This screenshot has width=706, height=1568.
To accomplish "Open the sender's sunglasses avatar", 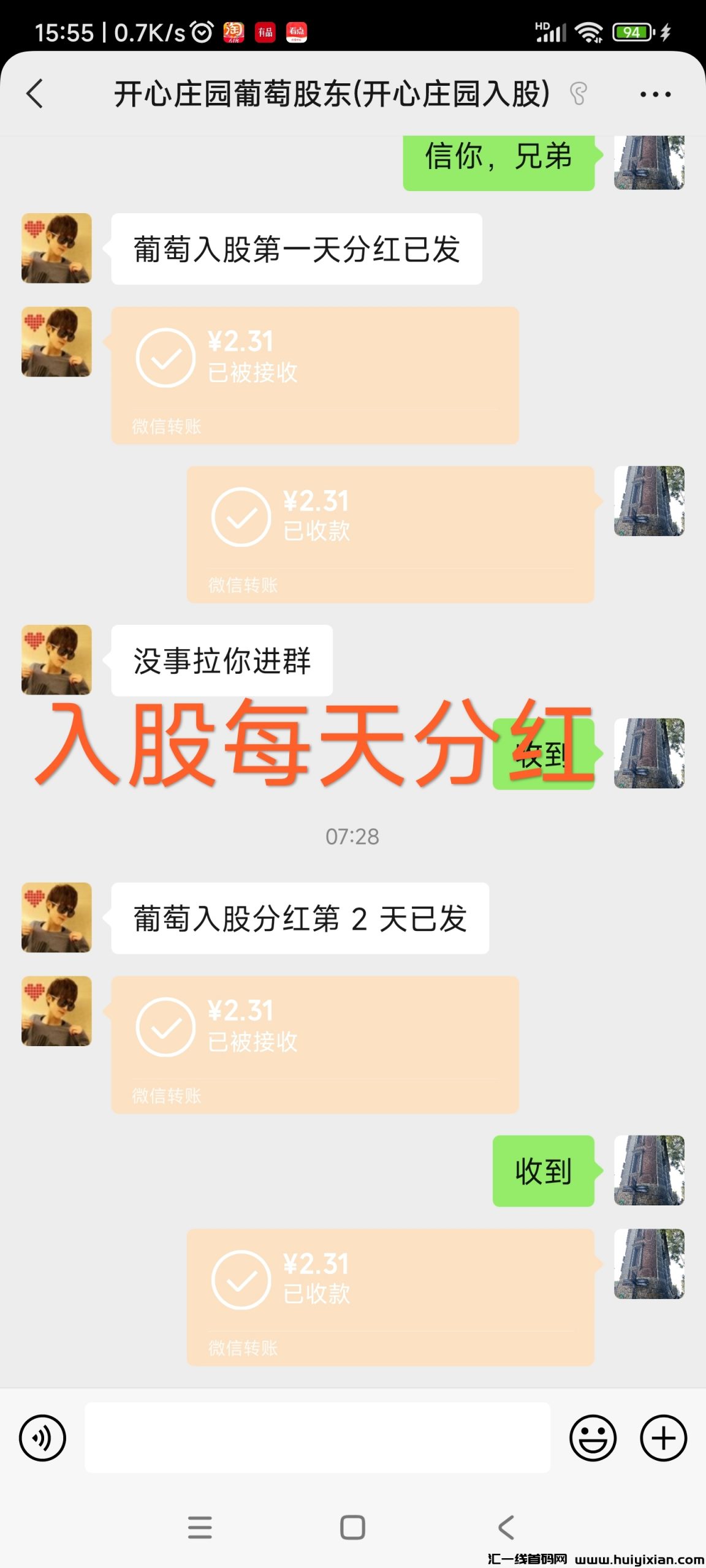I will click(55, 248).
